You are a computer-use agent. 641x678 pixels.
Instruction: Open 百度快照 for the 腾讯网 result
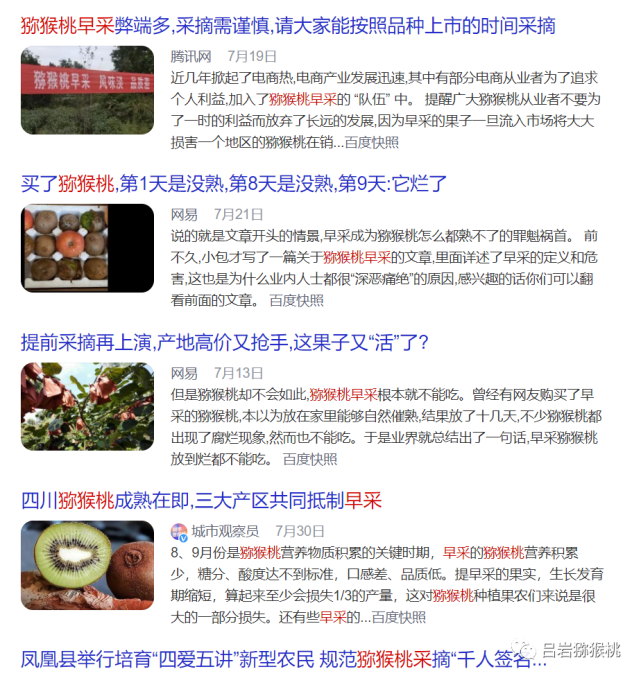click(x=372, y=142)
